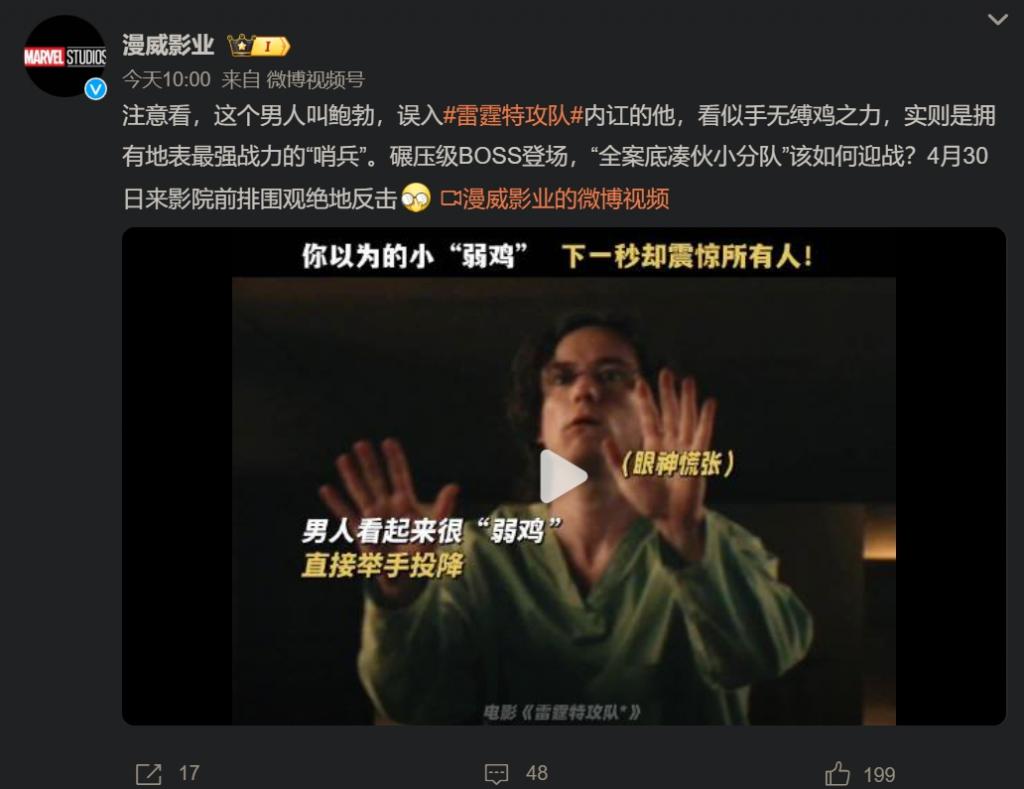Open the #雷霆特攻队# hashtag

click(x=513, y=115)
